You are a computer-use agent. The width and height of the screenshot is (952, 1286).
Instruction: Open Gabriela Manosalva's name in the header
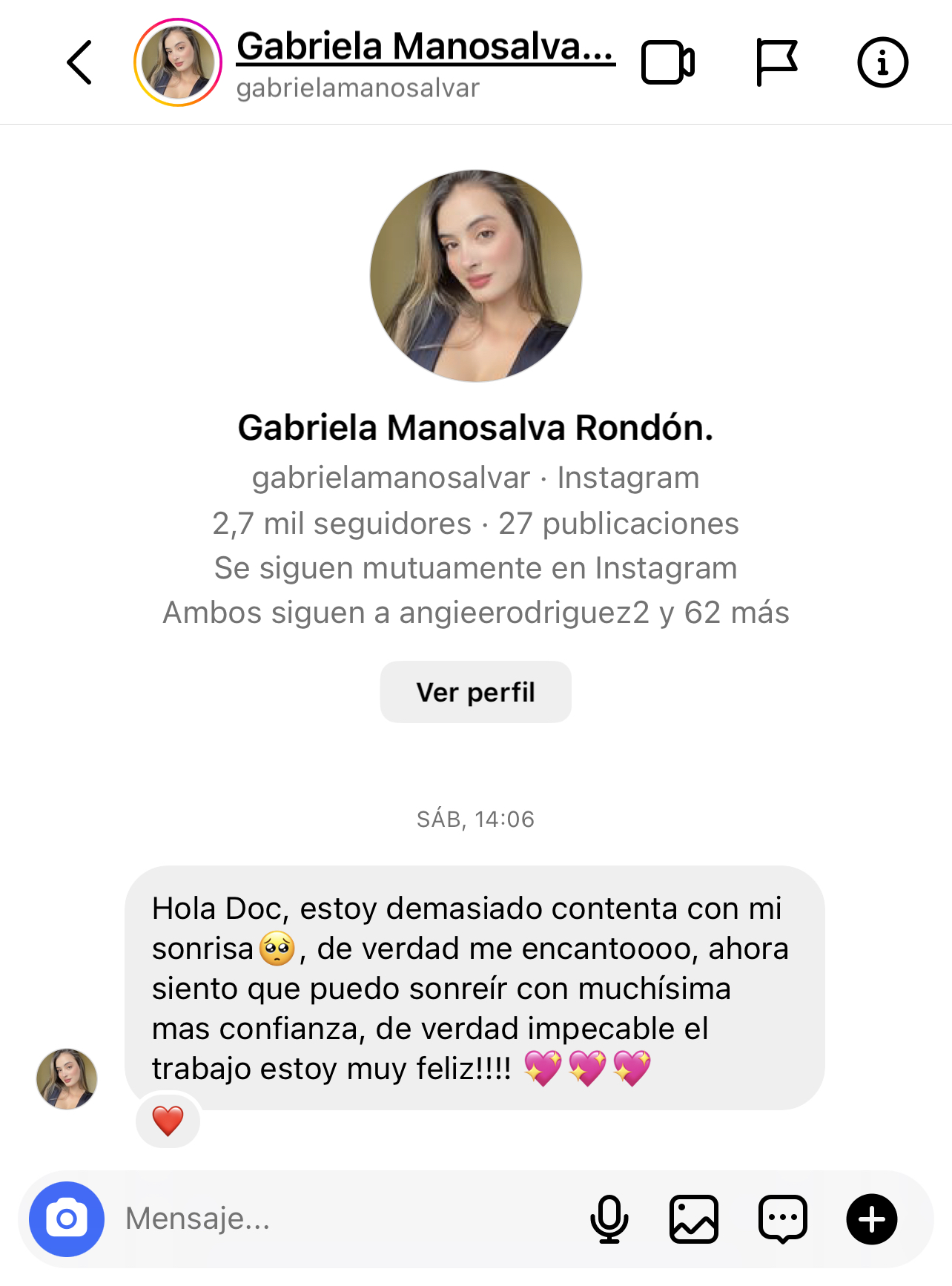click(x=425, y=47)
